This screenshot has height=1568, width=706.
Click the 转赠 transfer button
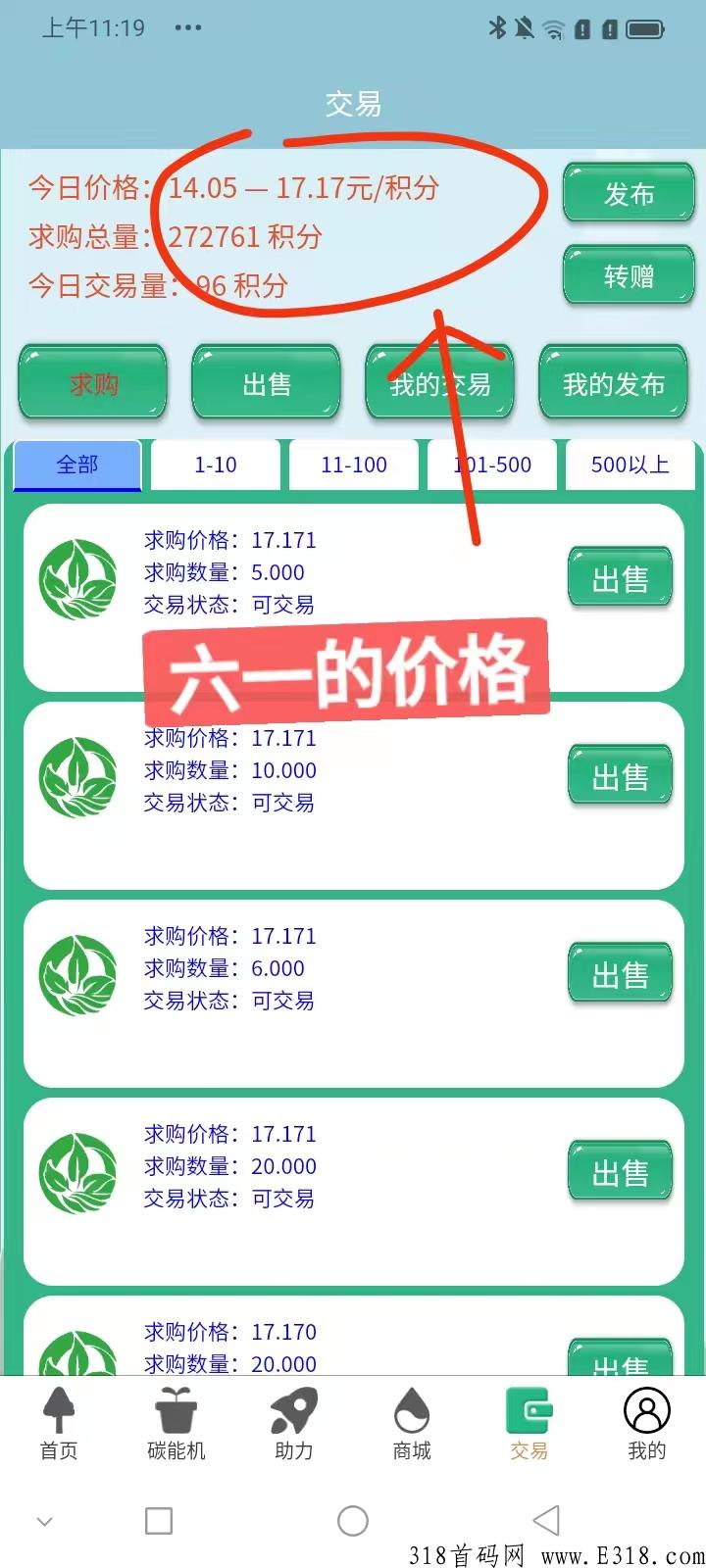click(629, 275)
